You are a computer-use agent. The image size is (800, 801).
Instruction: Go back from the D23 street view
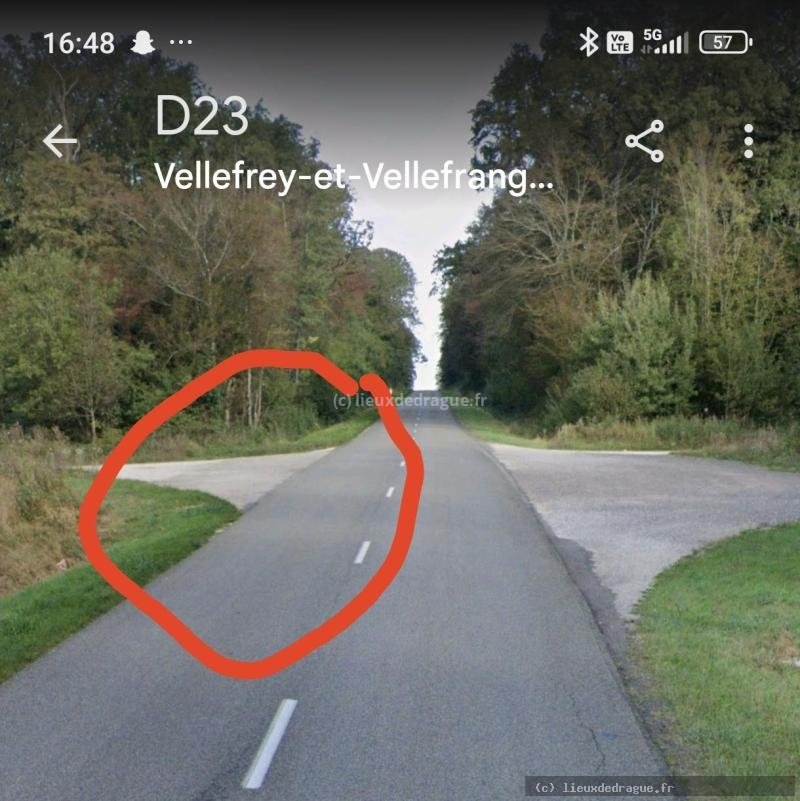coord(59,142)
